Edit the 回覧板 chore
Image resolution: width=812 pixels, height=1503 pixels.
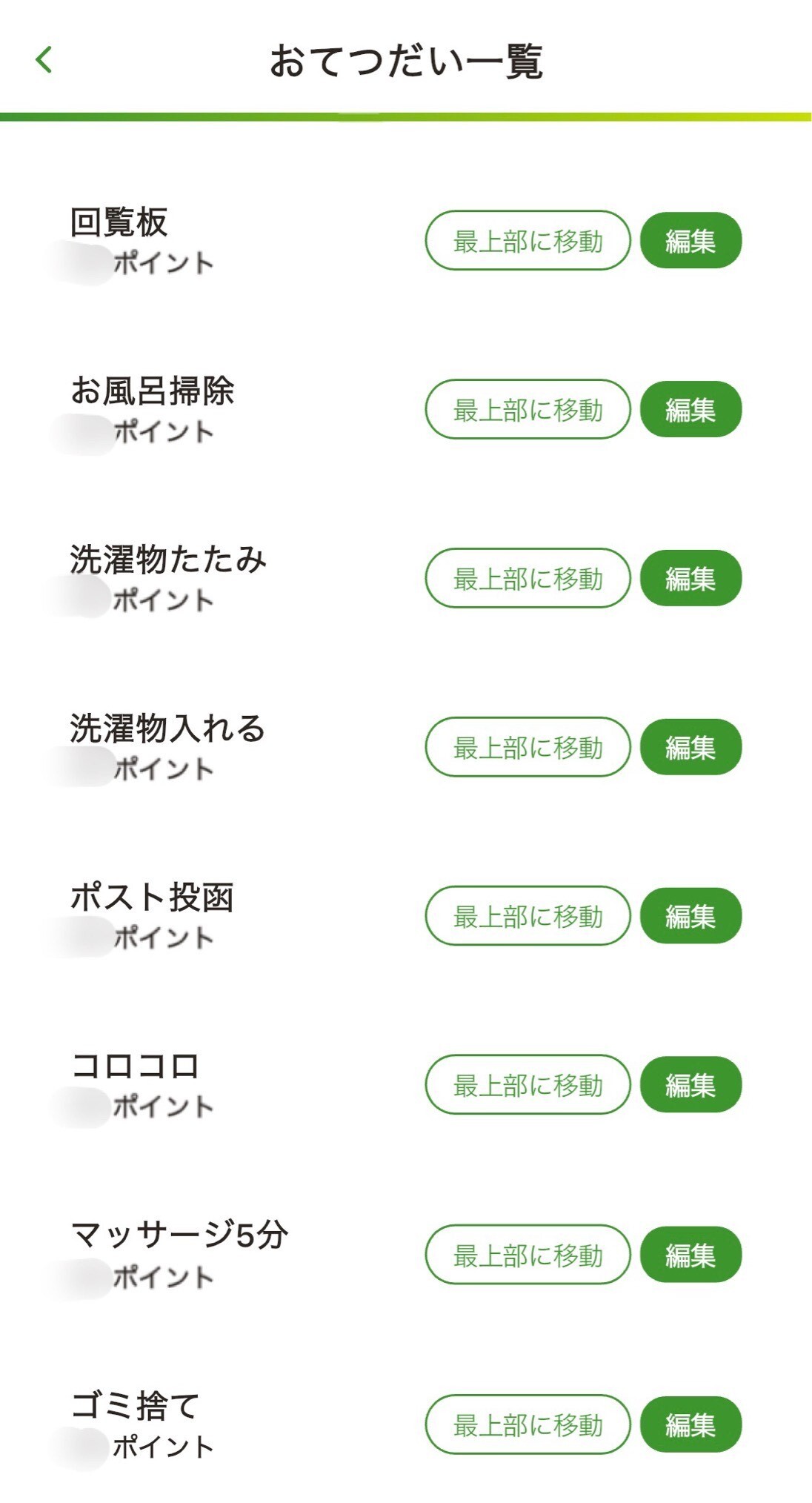point(690,241)
